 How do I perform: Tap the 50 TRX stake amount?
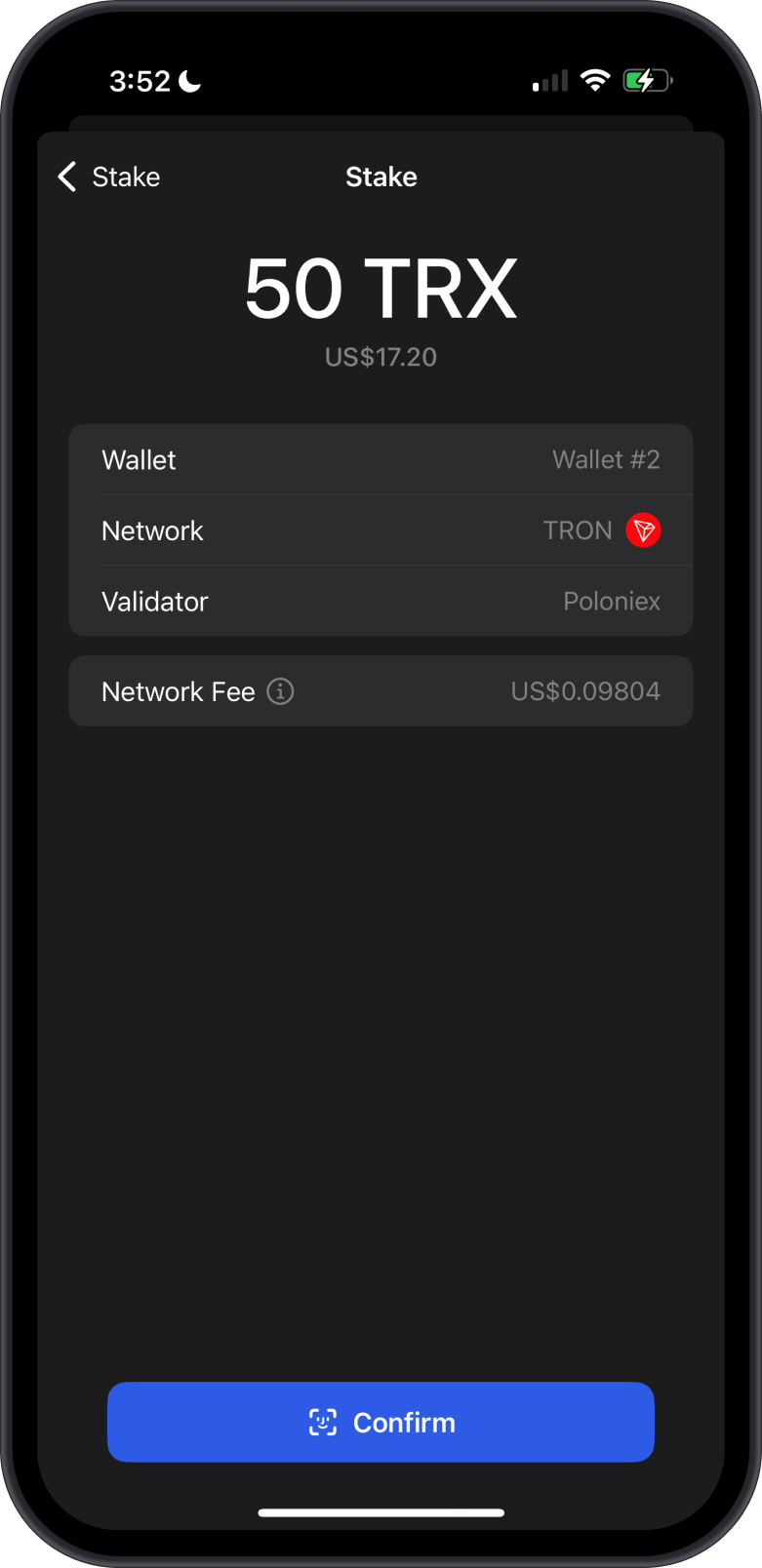(x=381, y=288)
